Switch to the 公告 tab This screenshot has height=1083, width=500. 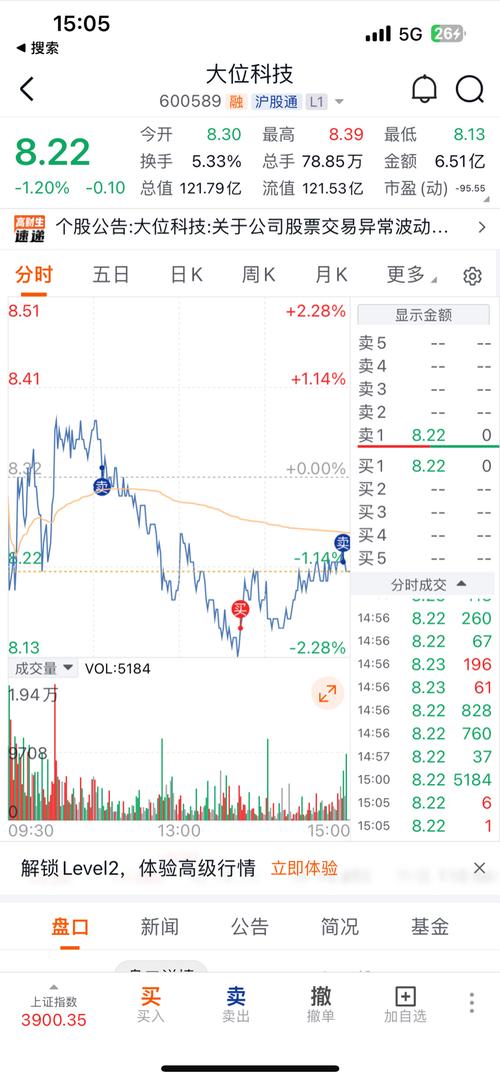pyautogui.click(x=250, y=926)
